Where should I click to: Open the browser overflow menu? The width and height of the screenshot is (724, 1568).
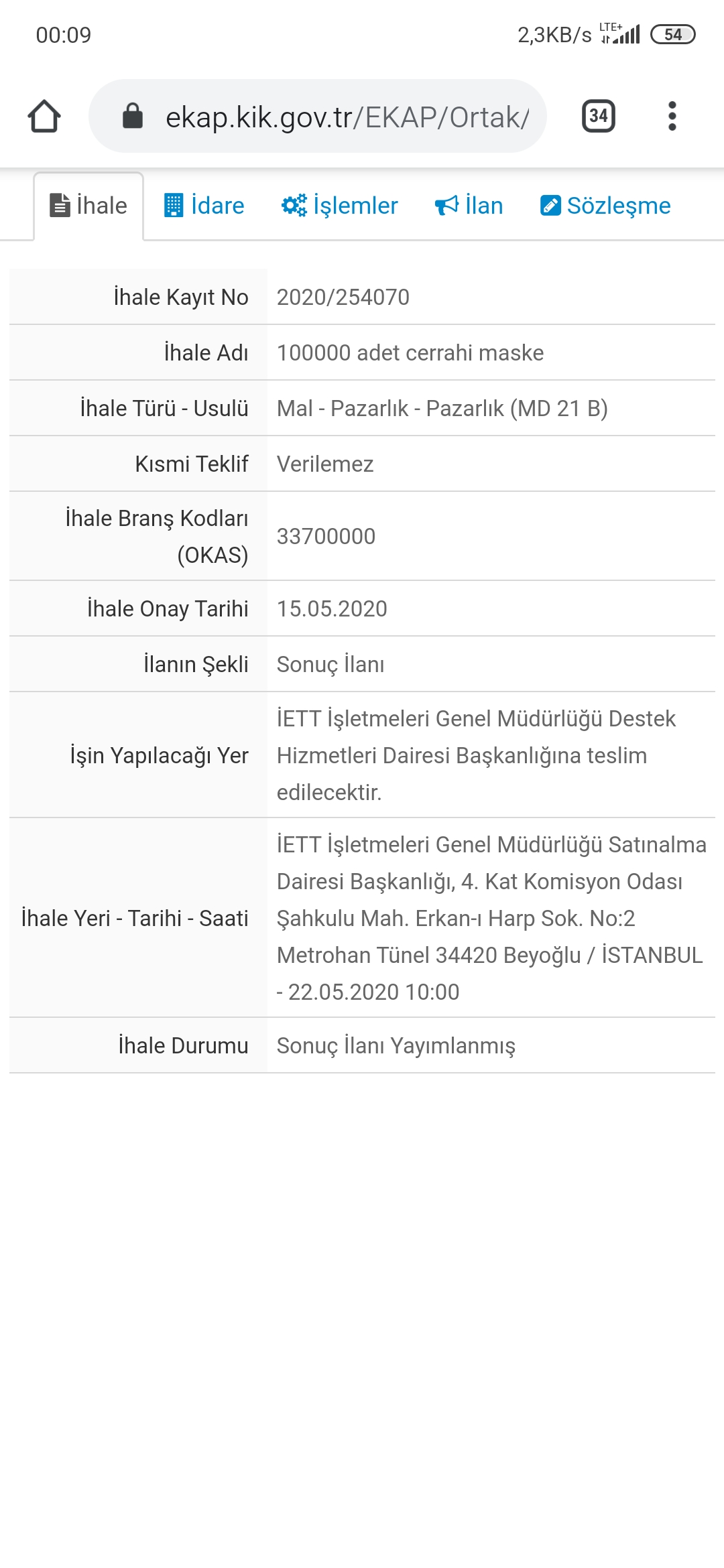[x=672, y=117]
